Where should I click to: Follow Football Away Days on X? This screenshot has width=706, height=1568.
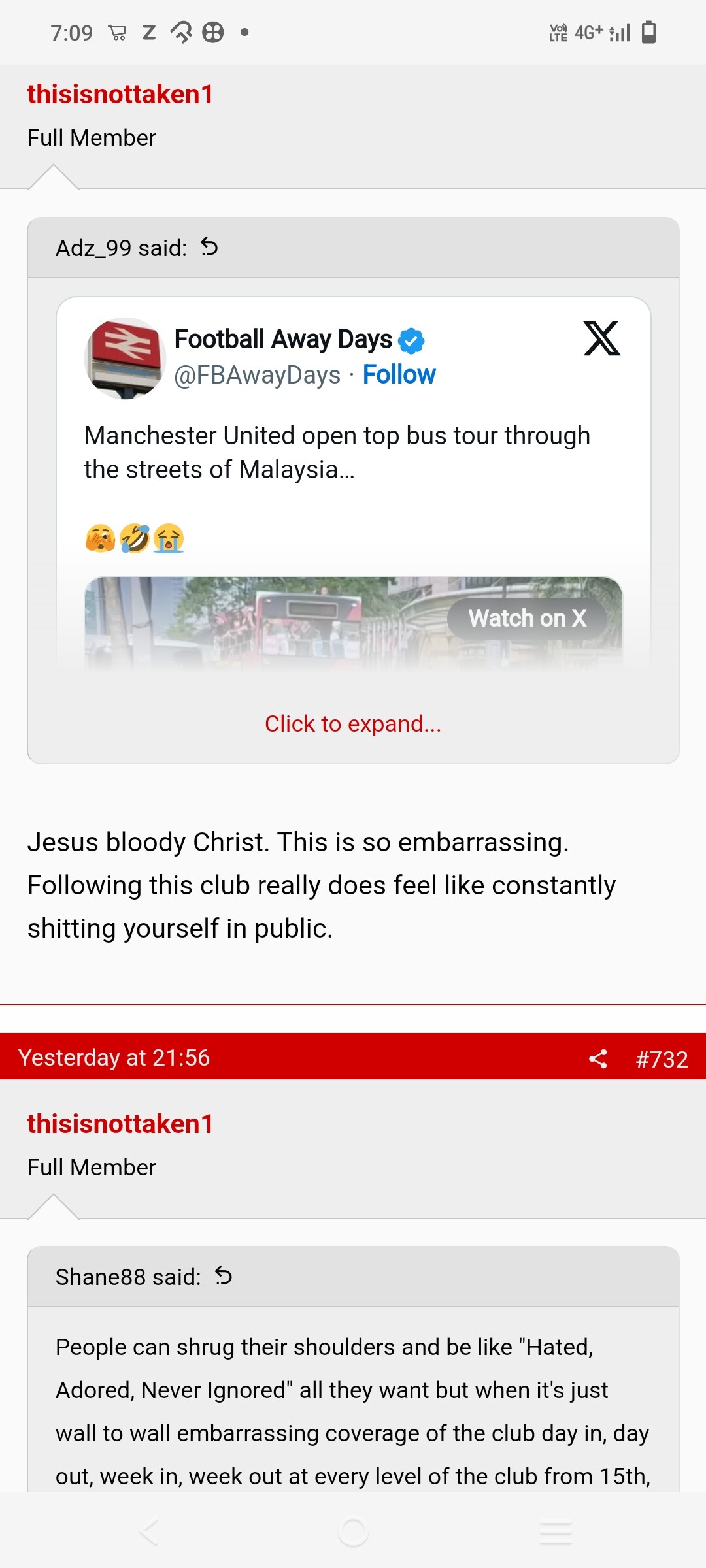[399, 374]
